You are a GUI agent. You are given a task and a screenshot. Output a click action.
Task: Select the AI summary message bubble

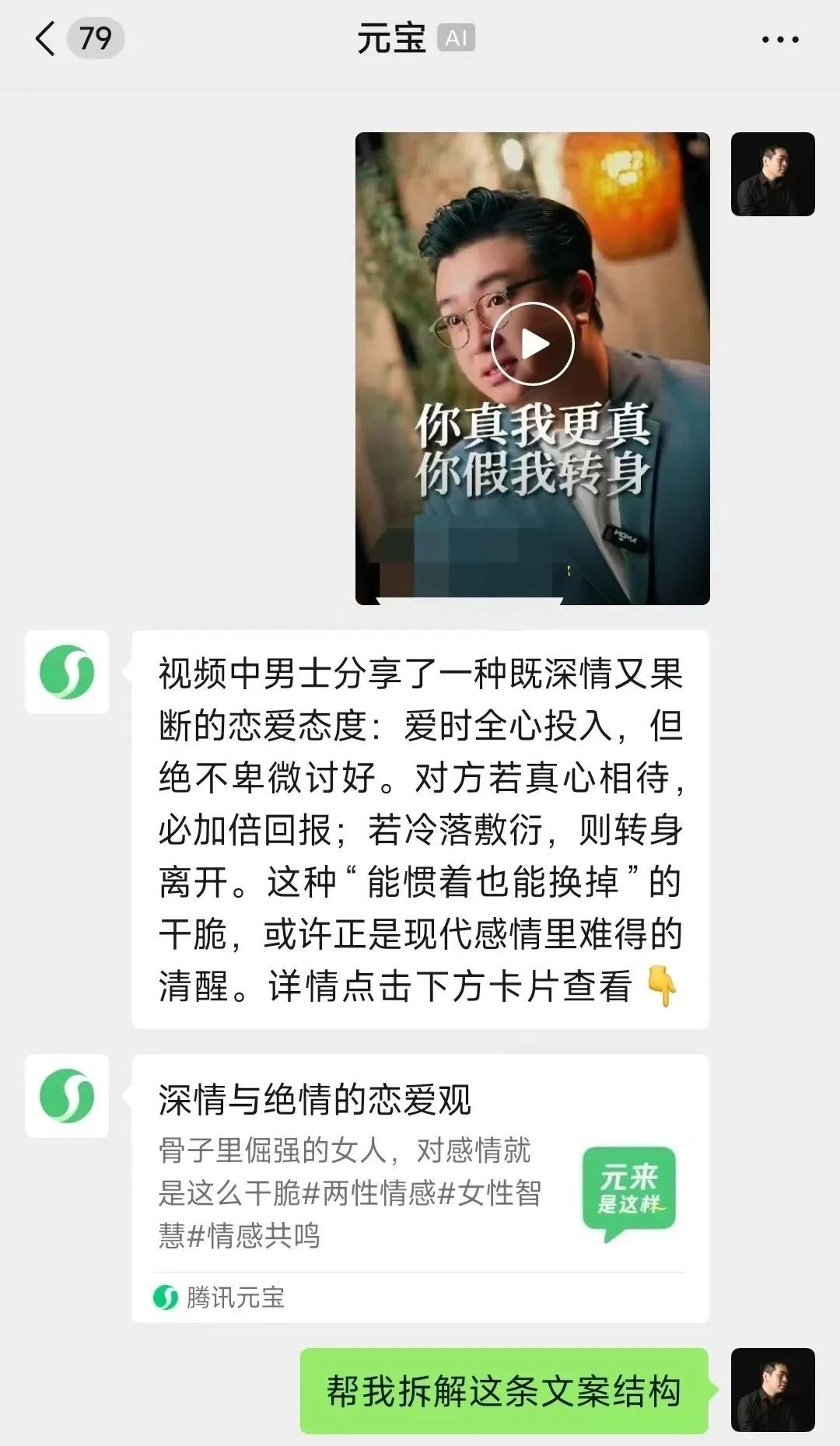click(x=424, y=825)
